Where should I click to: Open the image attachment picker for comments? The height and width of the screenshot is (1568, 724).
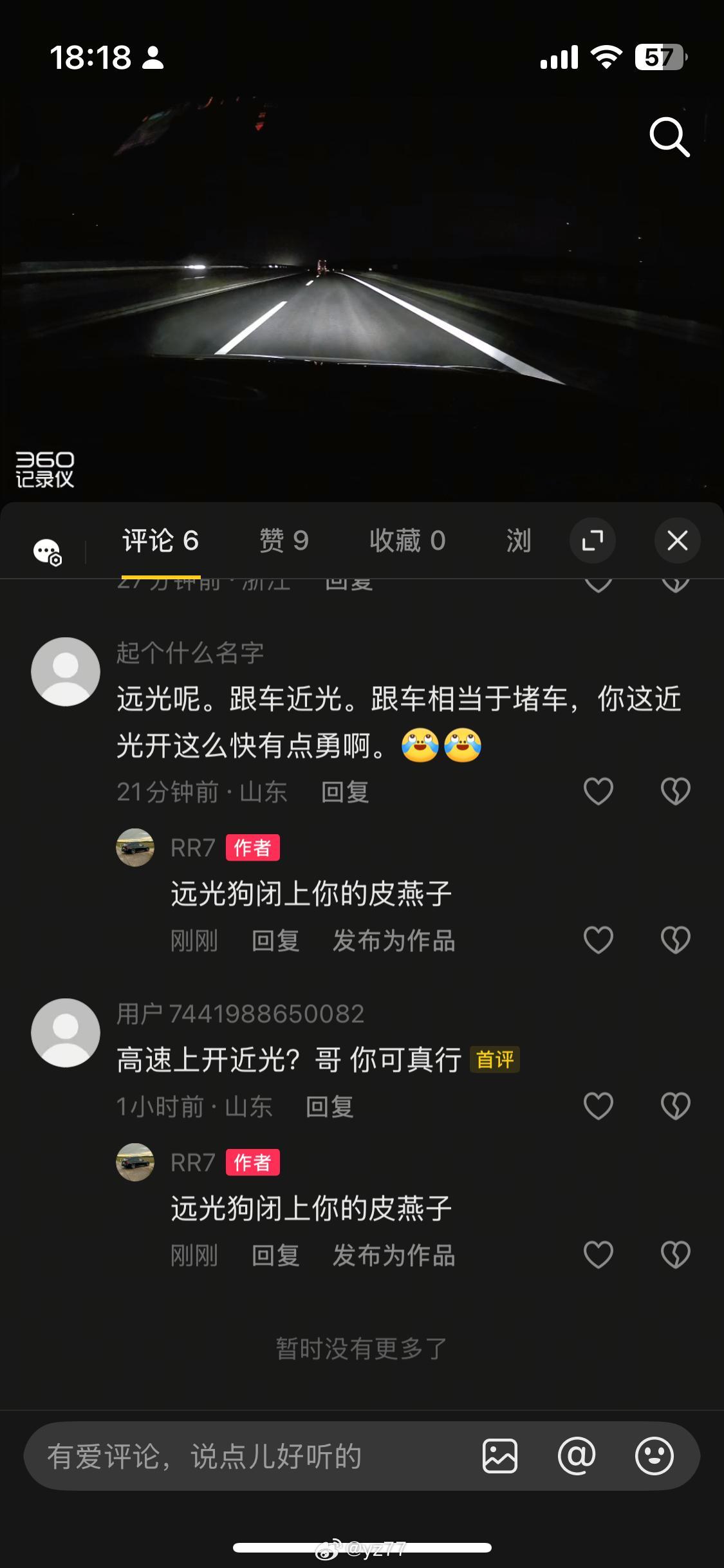click(499, 1455)
